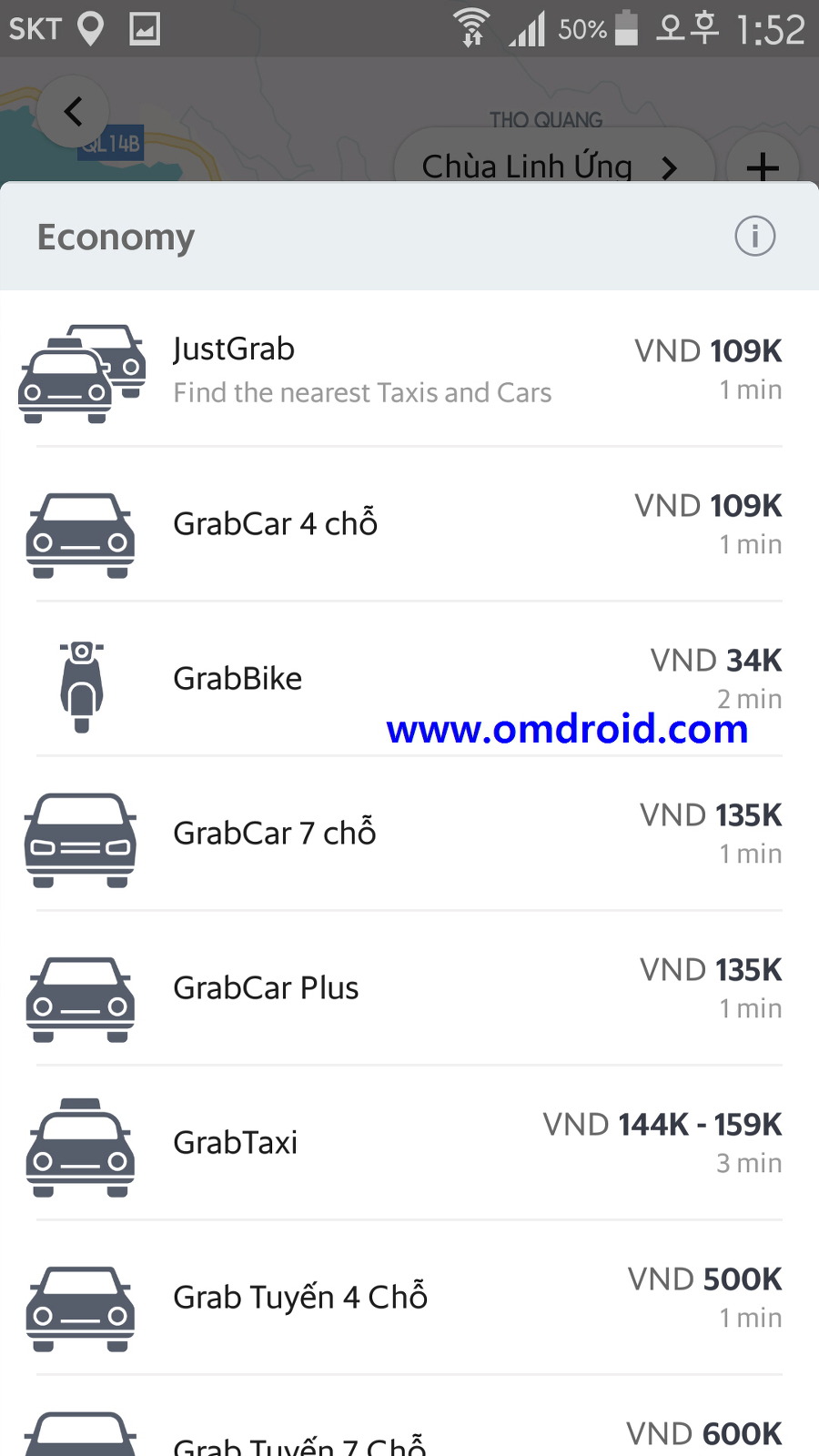Screen dimensions: 819x1456
Task: Select the JustGrab ride option
Action: tap(409, 369)
